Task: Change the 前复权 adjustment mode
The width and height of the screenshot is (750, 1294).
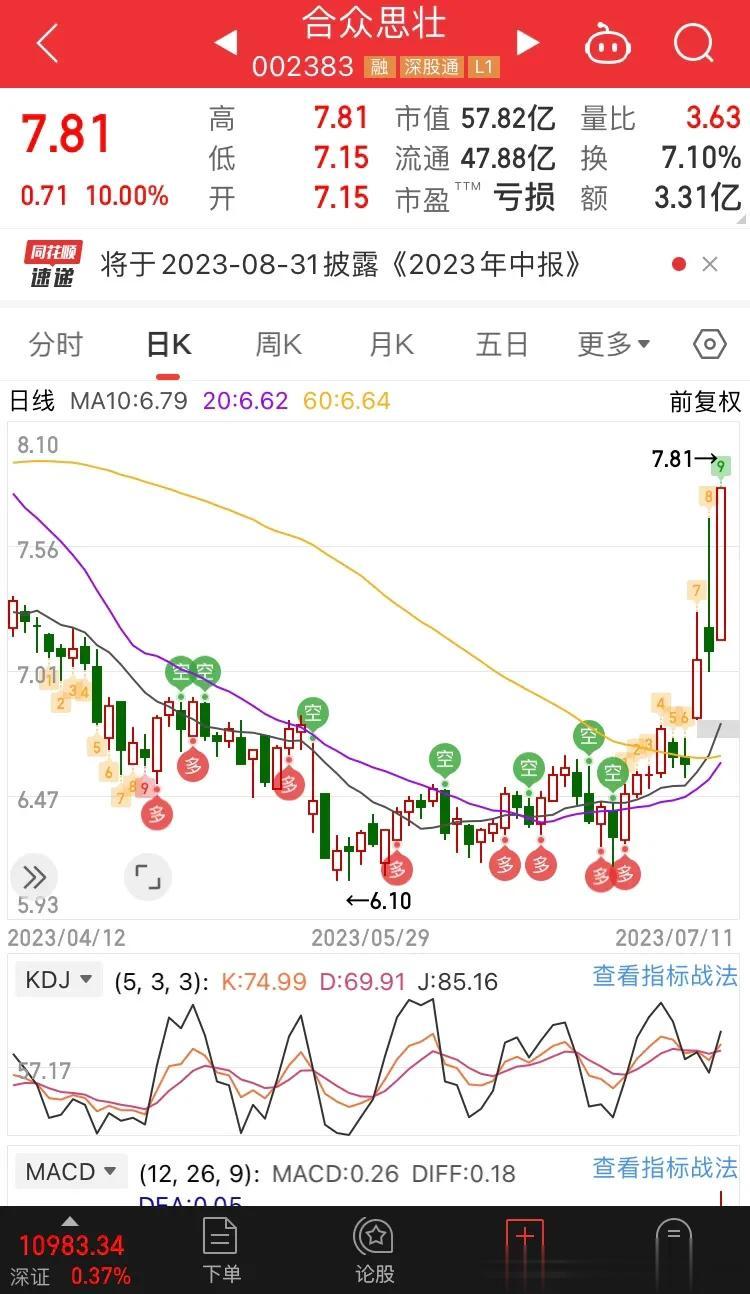Action: pos(705,402)
